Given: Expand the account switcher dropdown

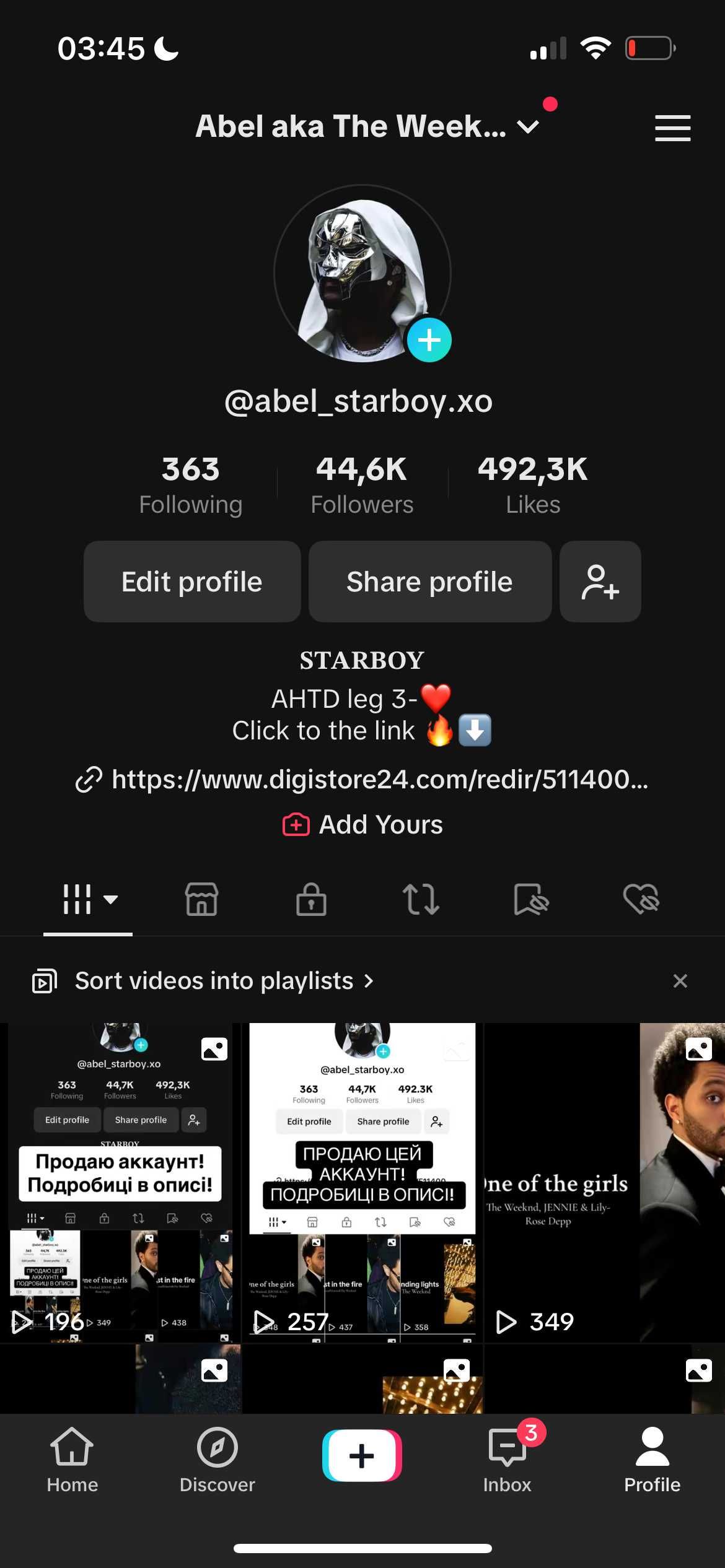Looking at the screenshot, I should coord(528,127).
